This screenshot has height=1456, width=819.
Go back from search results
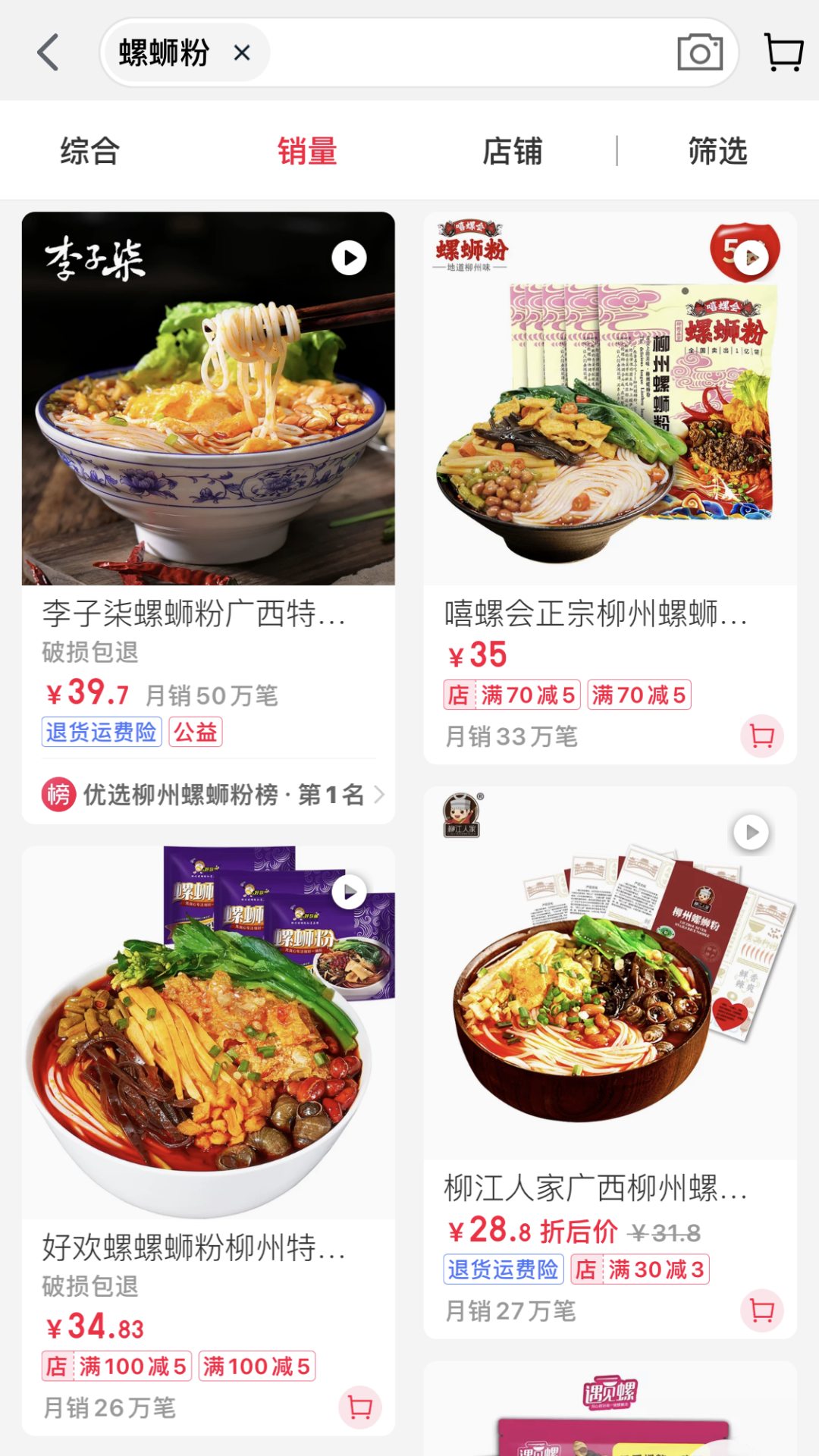point(48,53)
